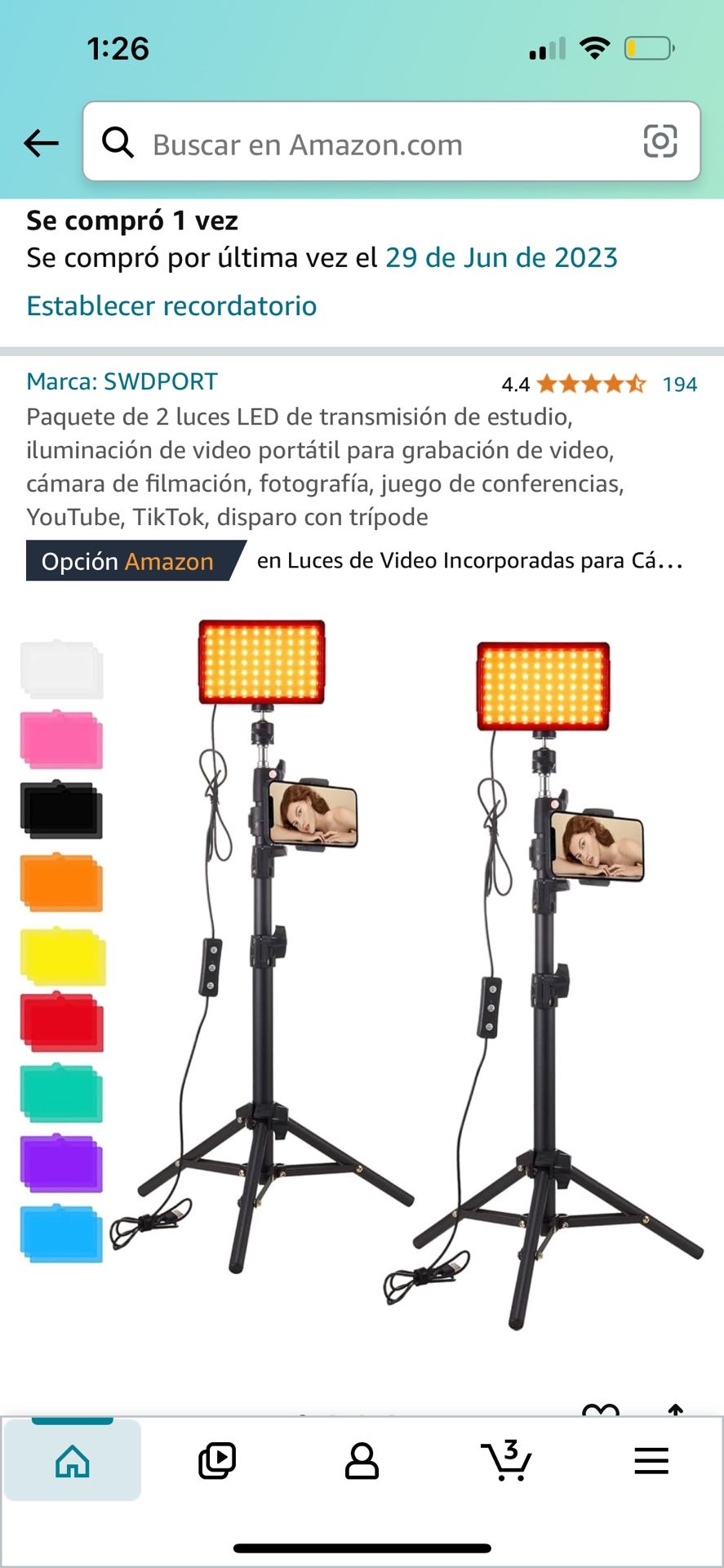
Task: Open the LED lights product image
Action: pyautogui.click(x=362, y=972)
